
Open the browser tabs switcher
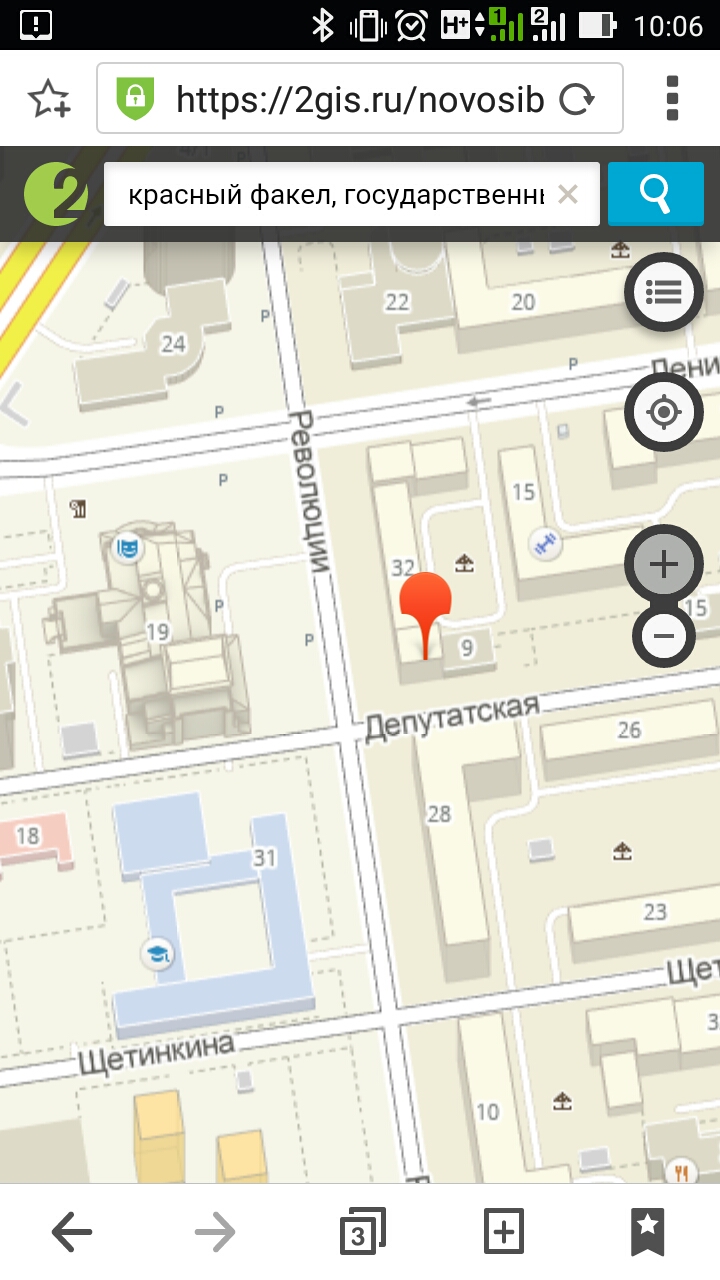(361, 1232)
